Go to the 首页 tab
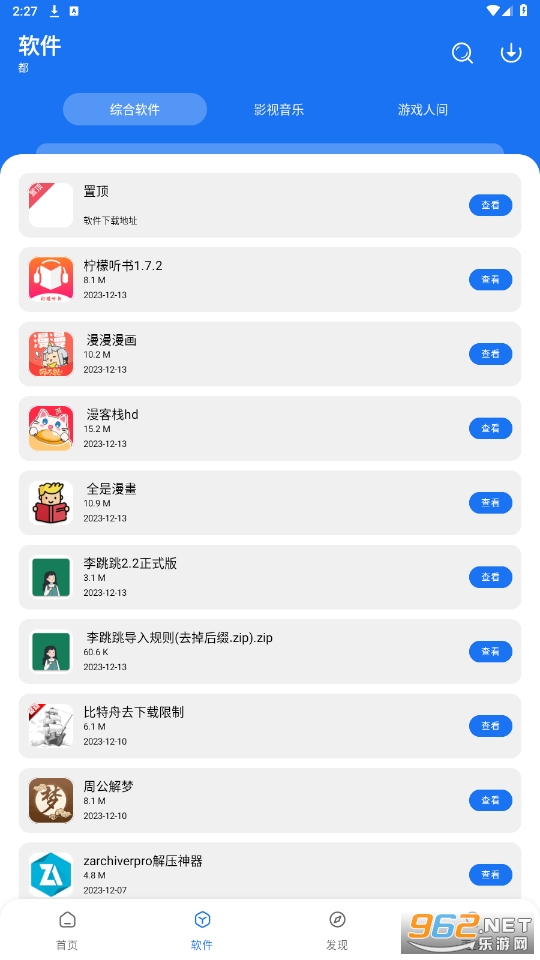The width and height of the screenshot is (540, 960). coord(67,931)
